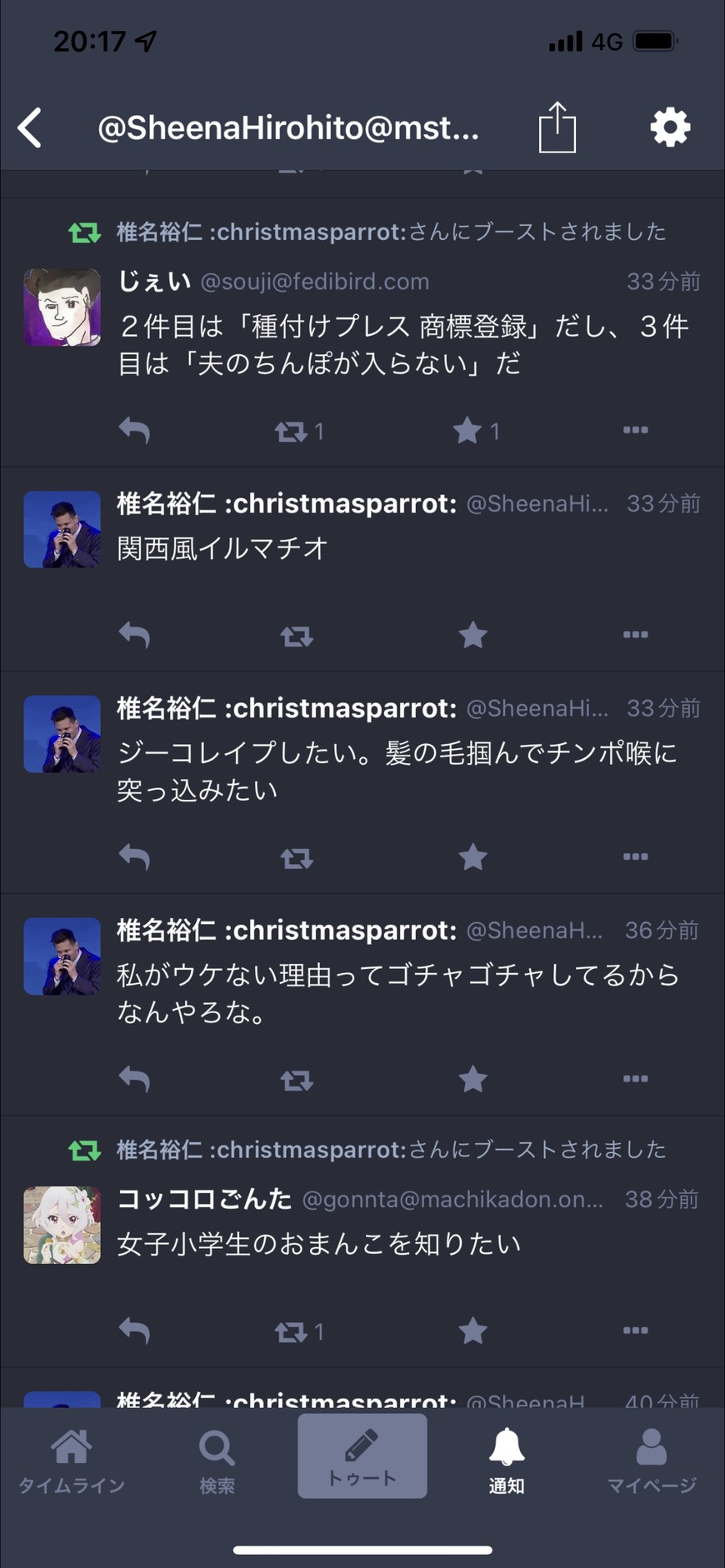
Task: Boost 椎名裕仁's 36分前 post
Action: (x=297, y=1080)
